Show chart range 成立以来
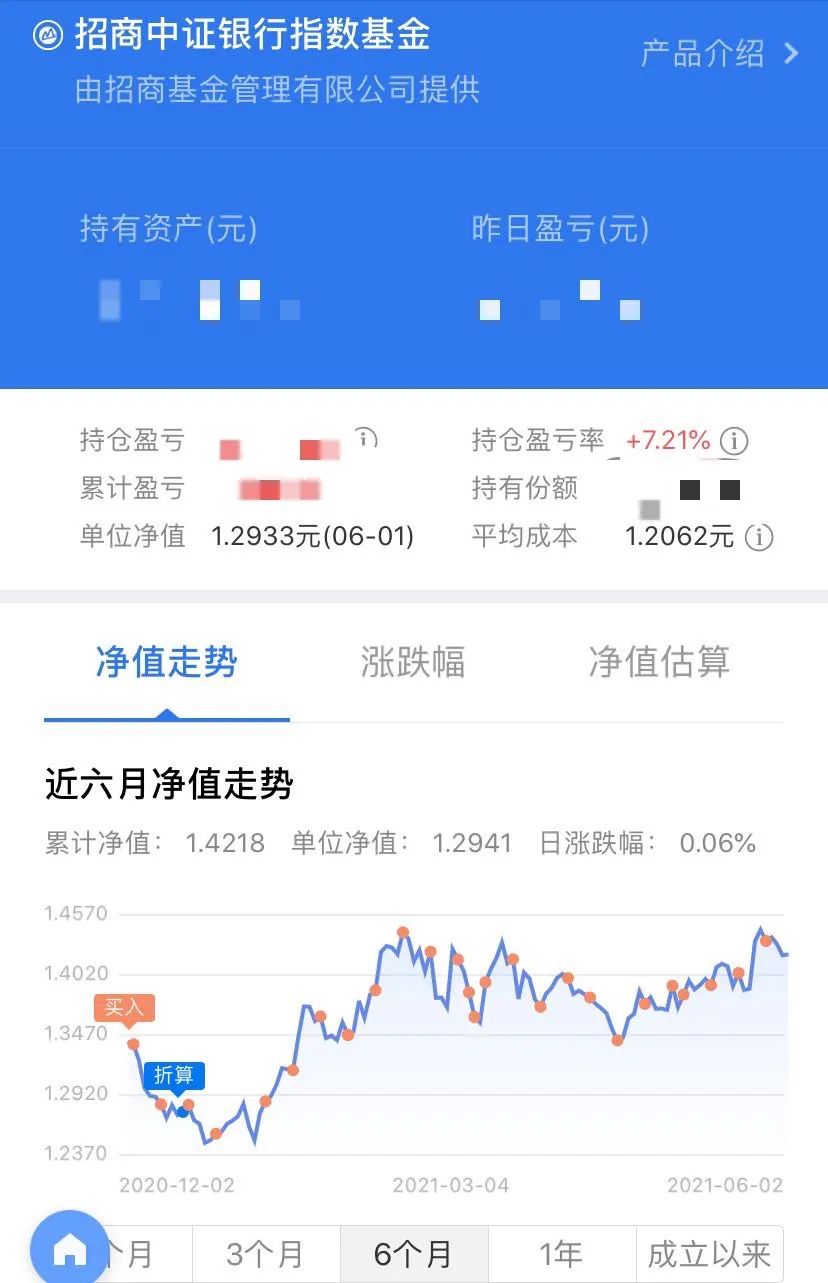This screenshot has height=1283, width=828. (709, 1254)
